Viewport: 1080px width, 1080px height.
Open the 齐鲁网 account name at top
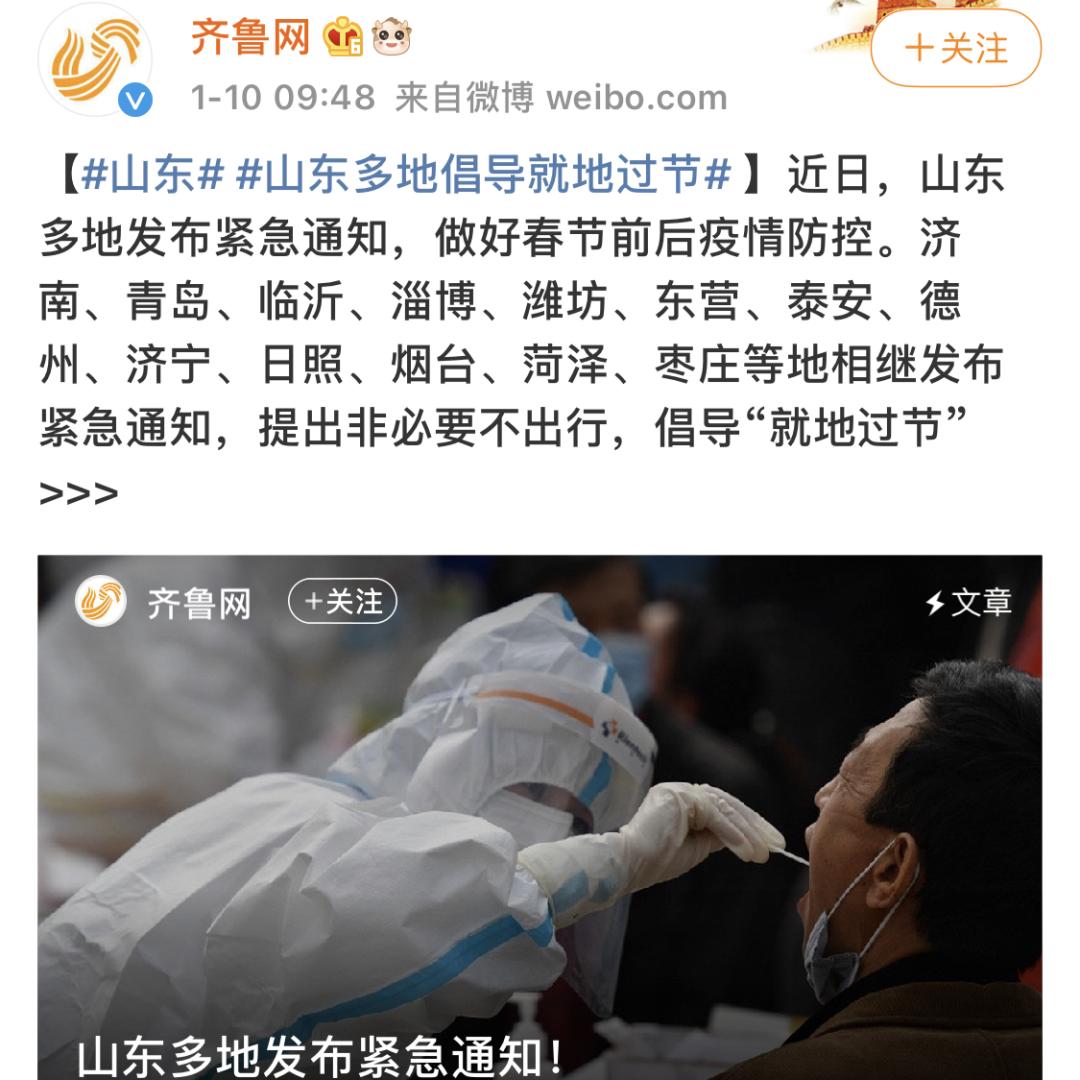tap(250, 38)
